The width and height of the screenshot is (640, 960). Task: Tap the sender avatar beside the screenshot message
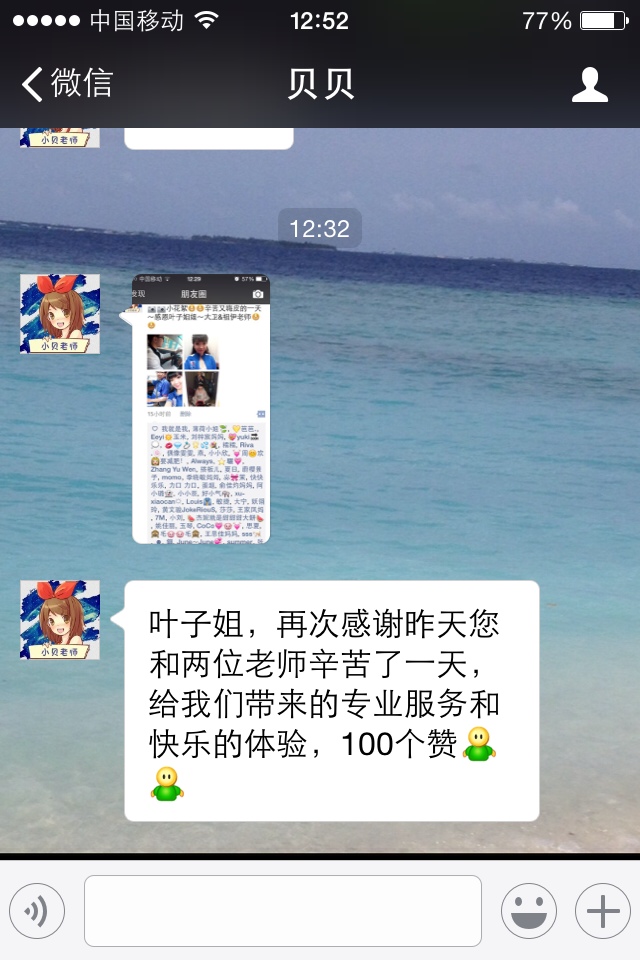pyautogui.click(x=60, y=313)
